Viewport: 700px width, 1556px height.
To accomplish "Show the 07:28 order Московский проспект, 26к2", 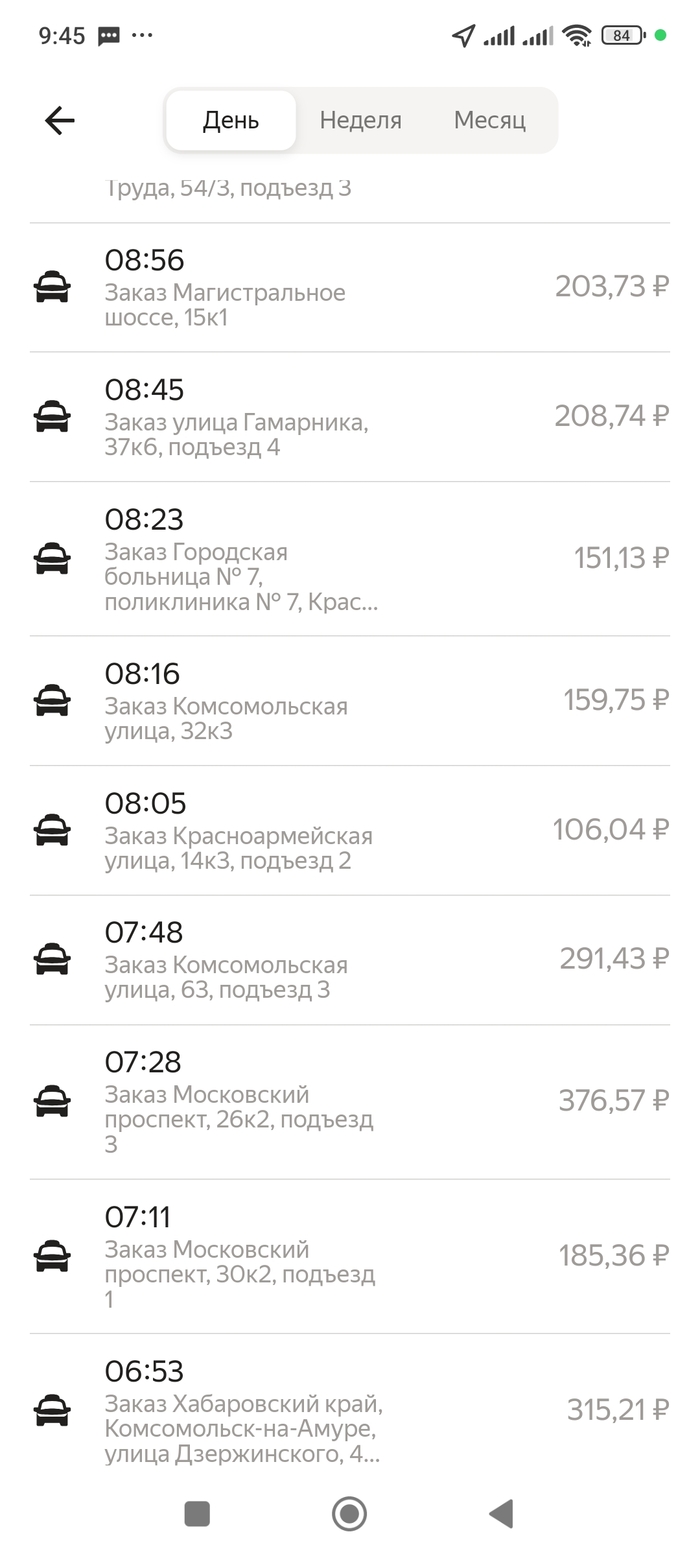I will 350,1102.
